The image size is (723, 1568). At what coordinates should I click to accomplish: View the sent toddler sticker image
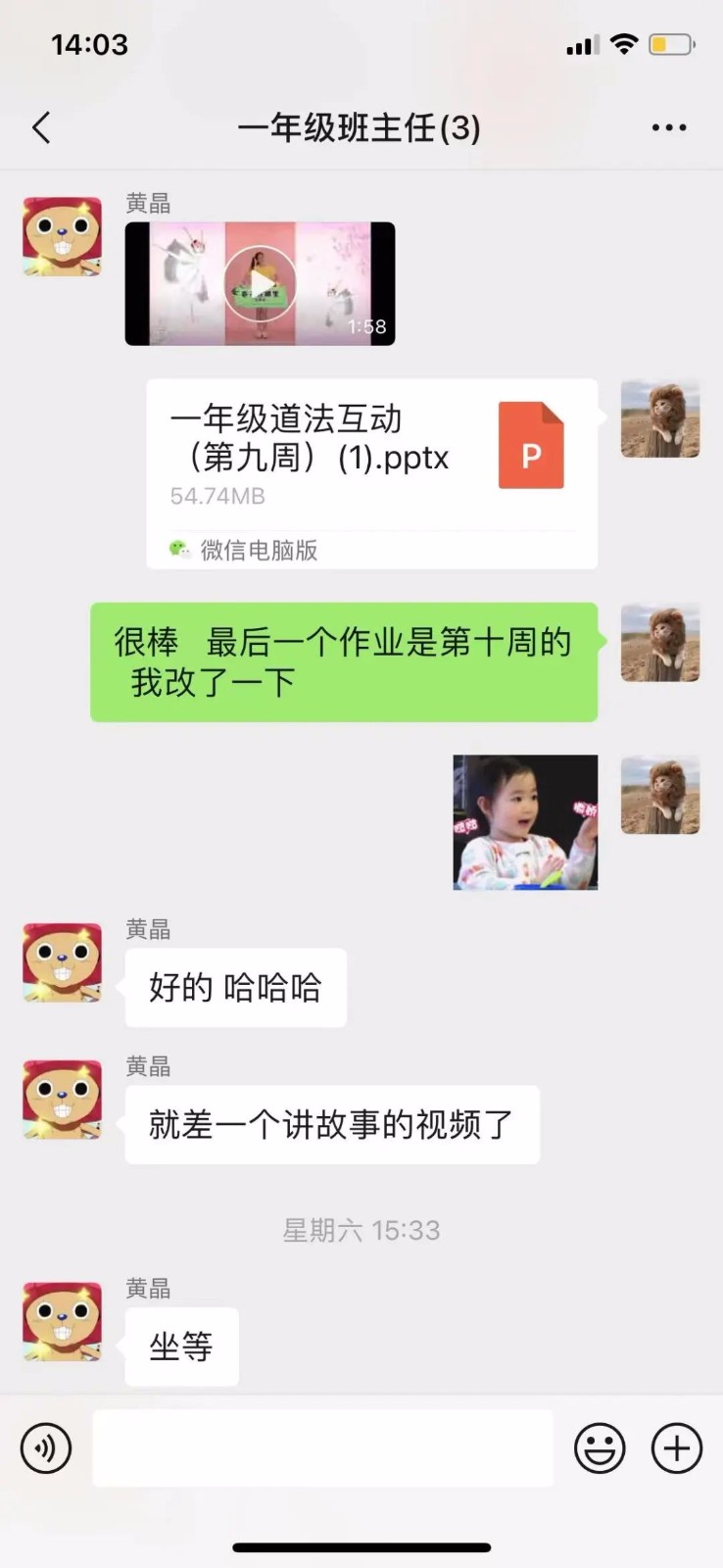[x=525, y=822]
